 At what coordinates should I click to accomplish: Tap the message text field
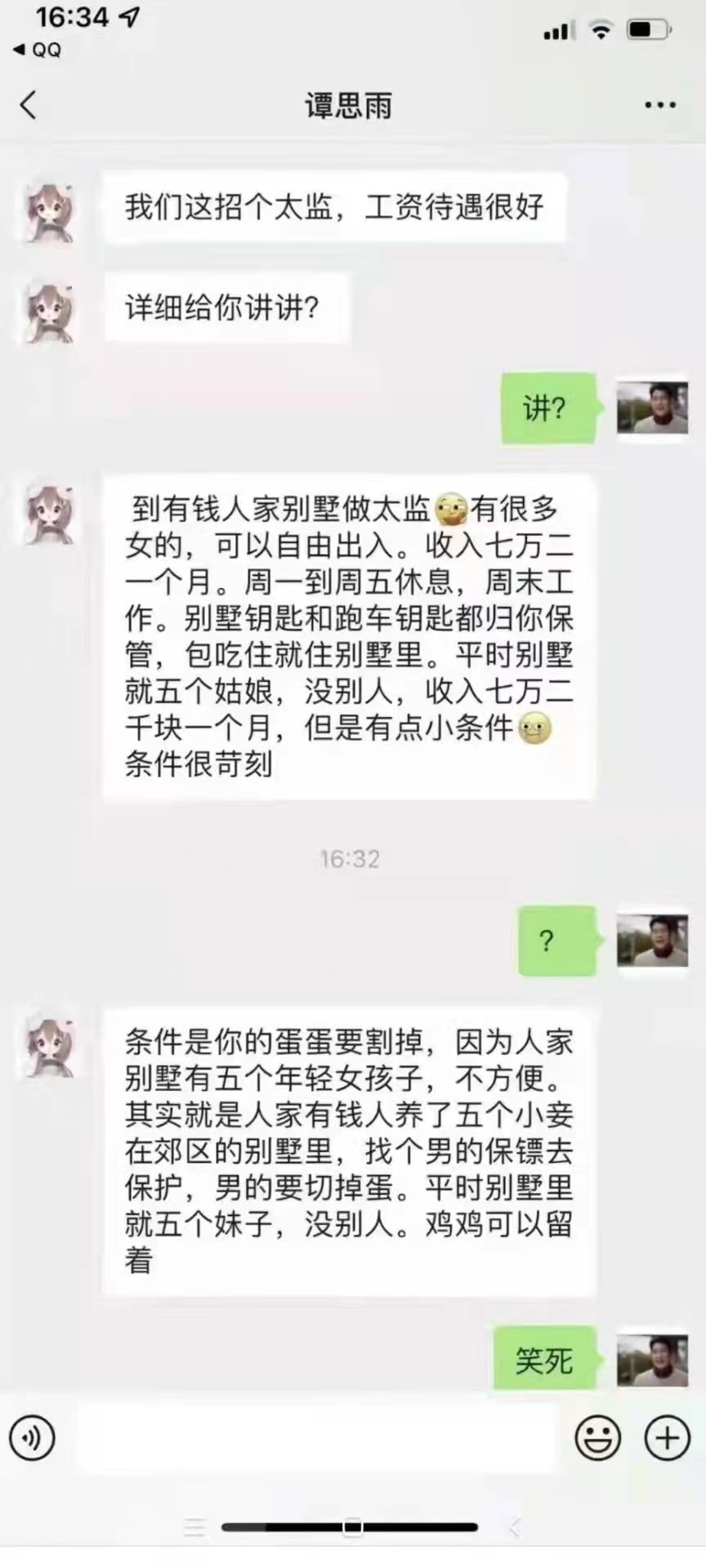click(x=315, y=1437)
